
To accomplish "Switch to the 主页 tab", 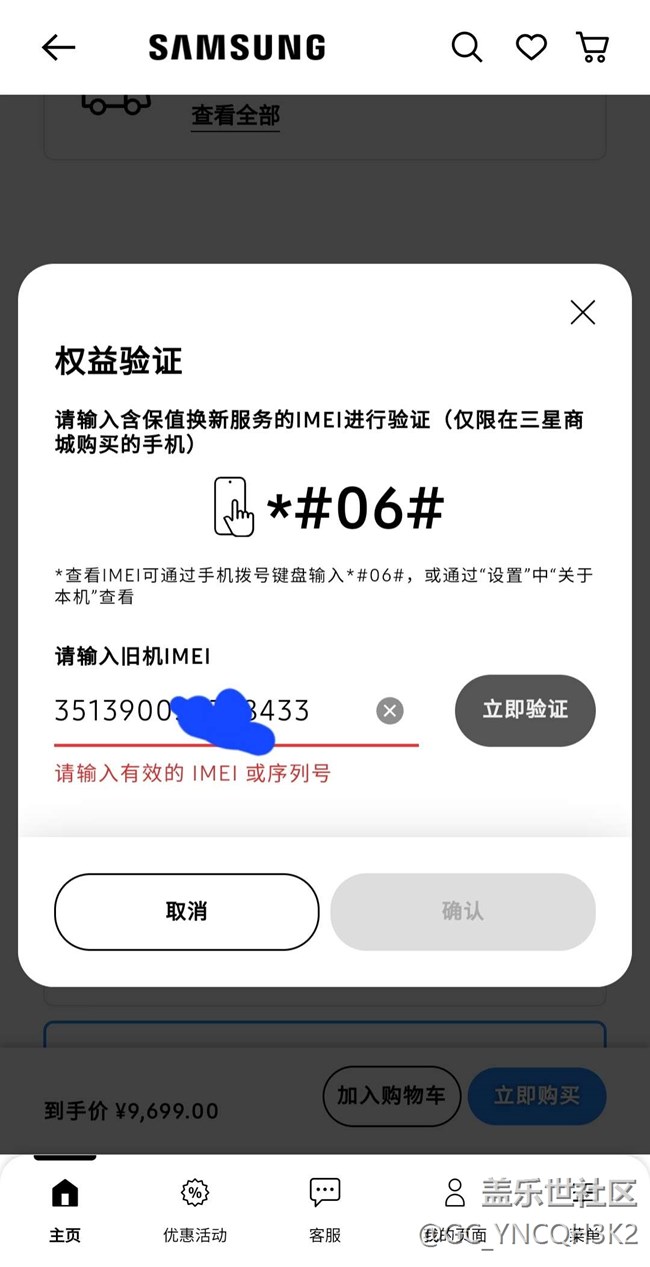I will point(65,1210).
